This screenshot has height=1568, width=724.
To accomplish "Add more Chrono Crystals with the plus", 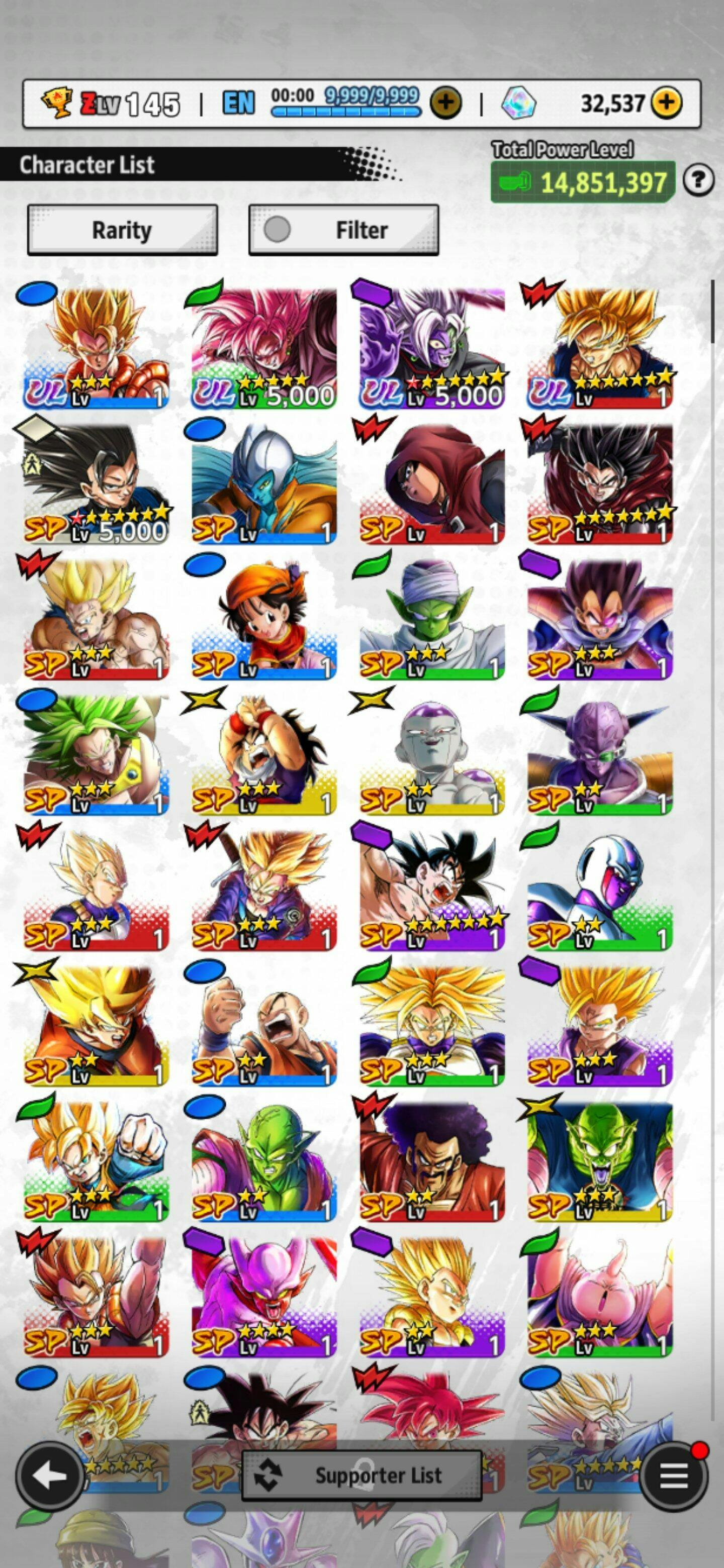I will click(666, 102).
